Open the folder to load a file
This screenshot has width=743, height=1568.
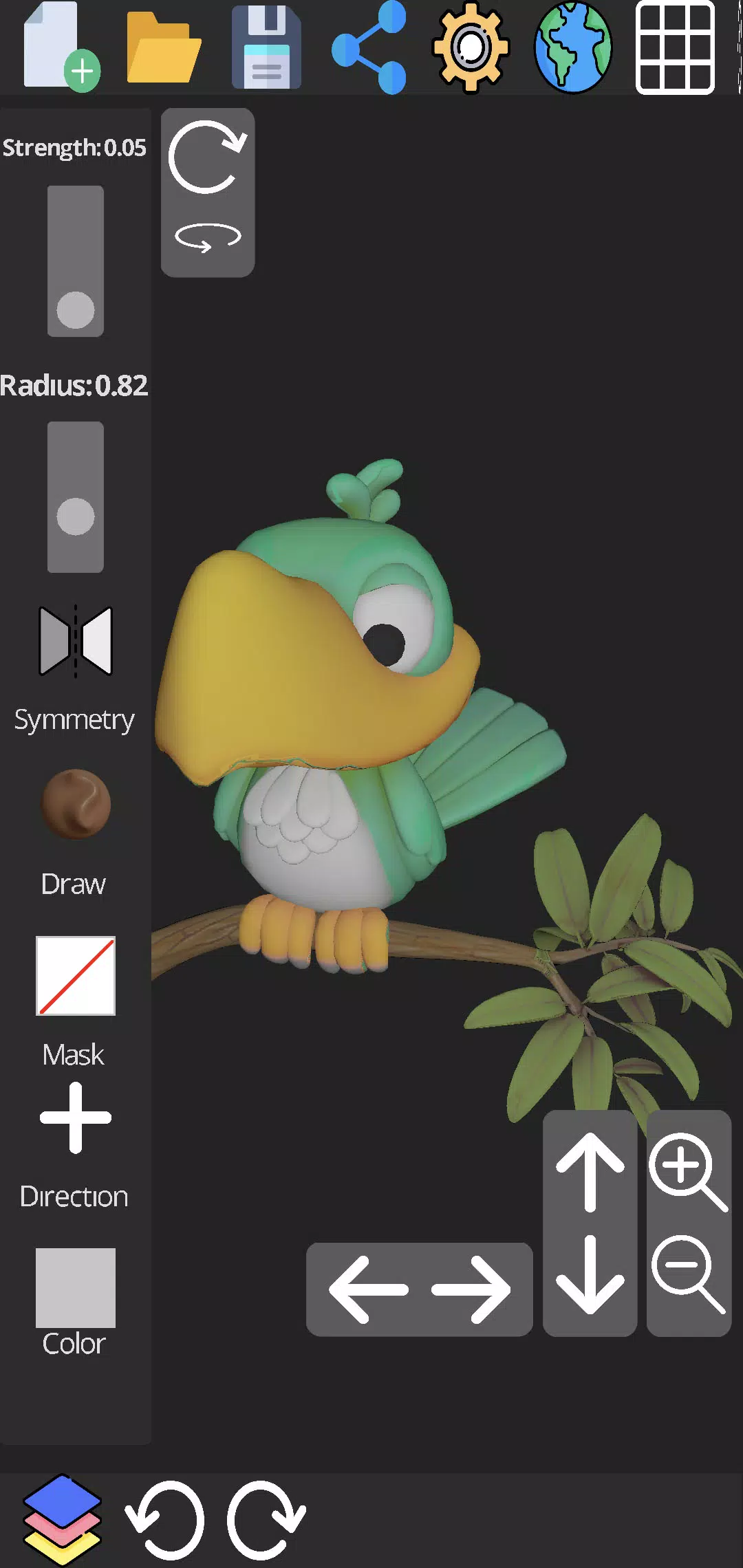(x=164, y=47)
